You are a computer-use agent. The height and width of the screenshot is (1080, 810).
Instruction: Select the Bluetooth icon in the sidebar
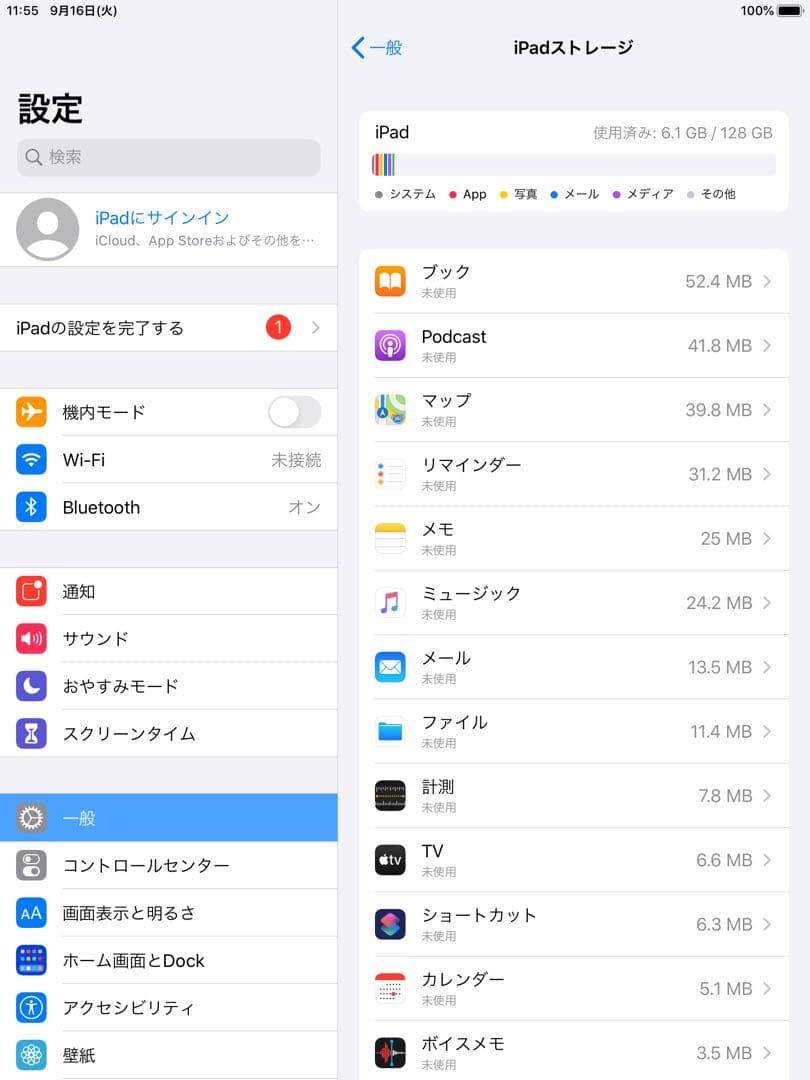(29, 507)
